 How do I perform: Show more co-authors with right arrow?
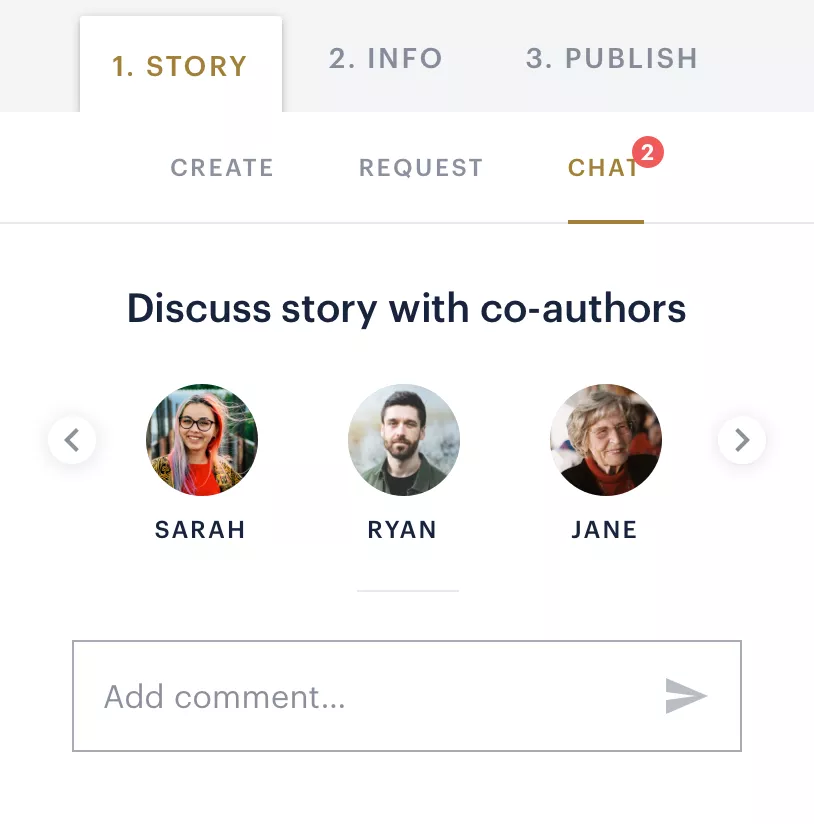click(x=742, y=439)
